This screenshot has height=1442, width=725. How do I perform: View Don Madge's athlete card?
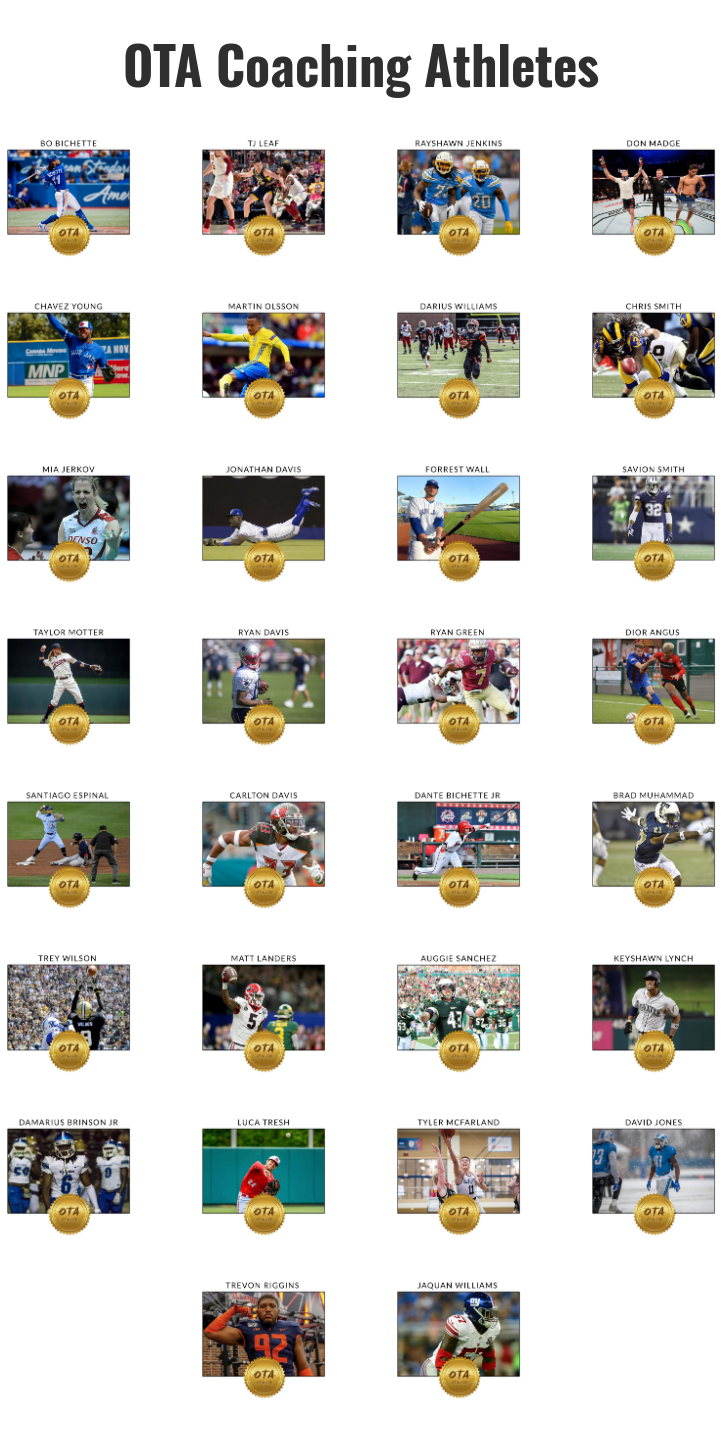[x=653, y=191]
